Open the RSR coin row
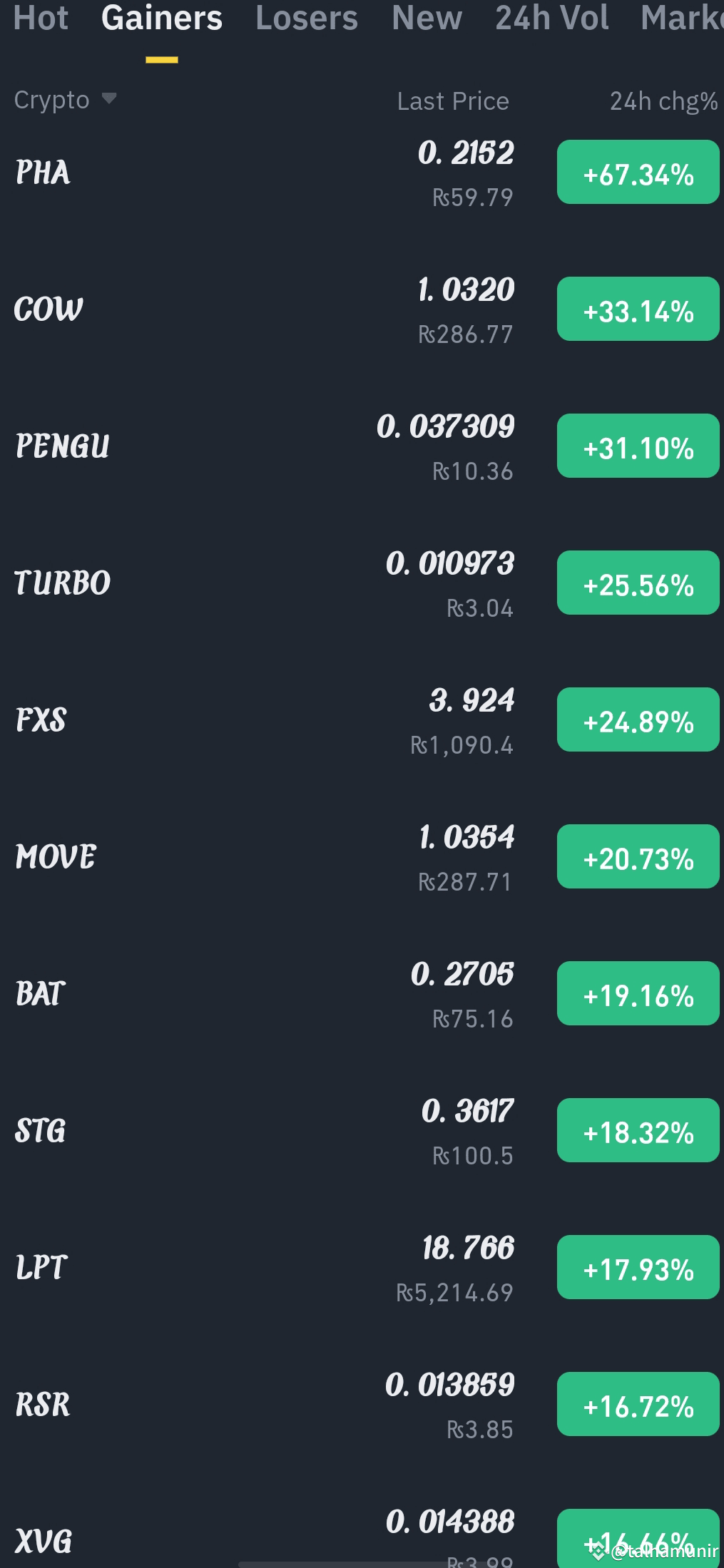This screenshot has height=1568, width=724. tap(362, 1405)
